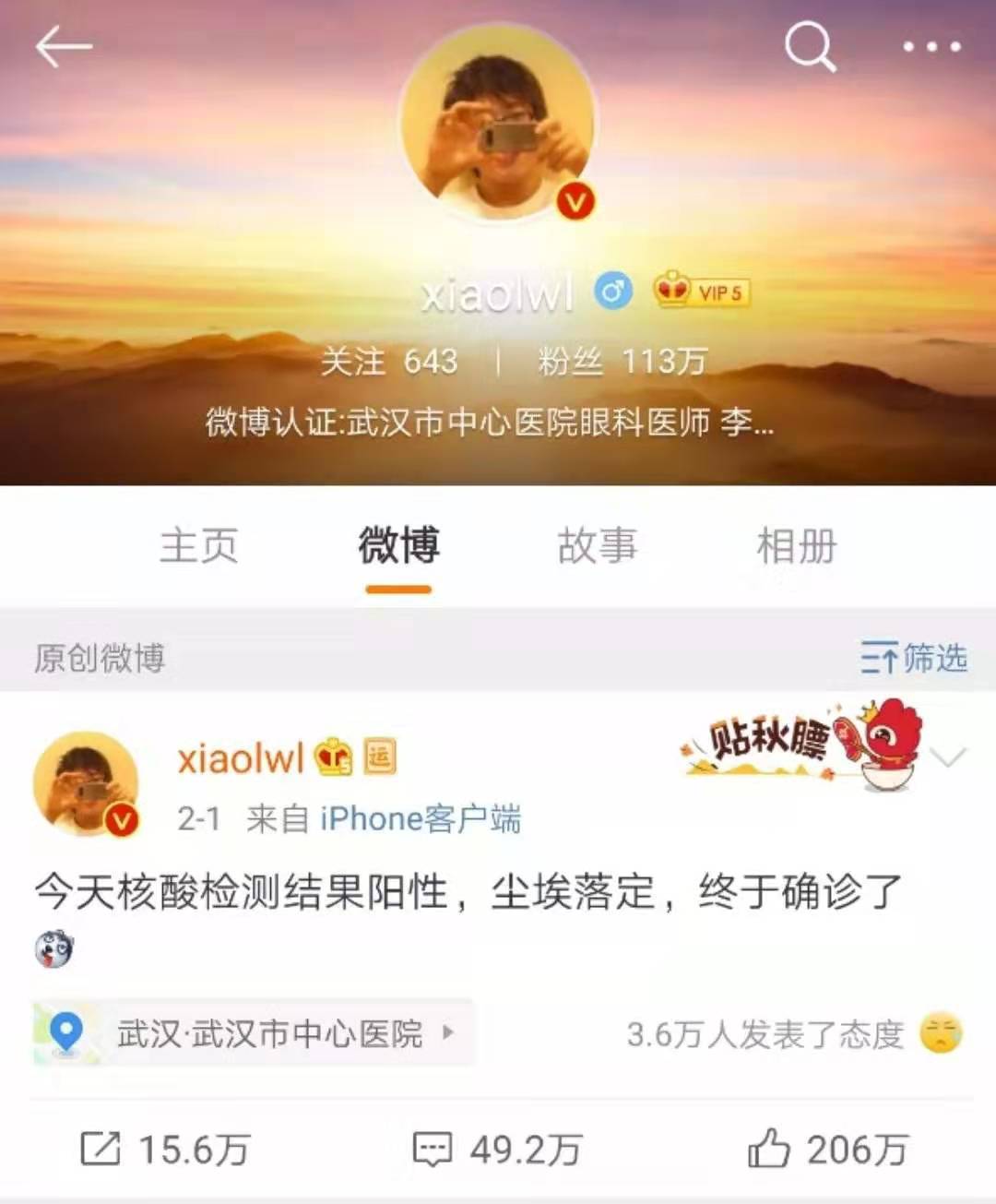The height and width of the screenshot is (1204, 996).
Task: Select the 微博 tab
Action: (398, 545)
